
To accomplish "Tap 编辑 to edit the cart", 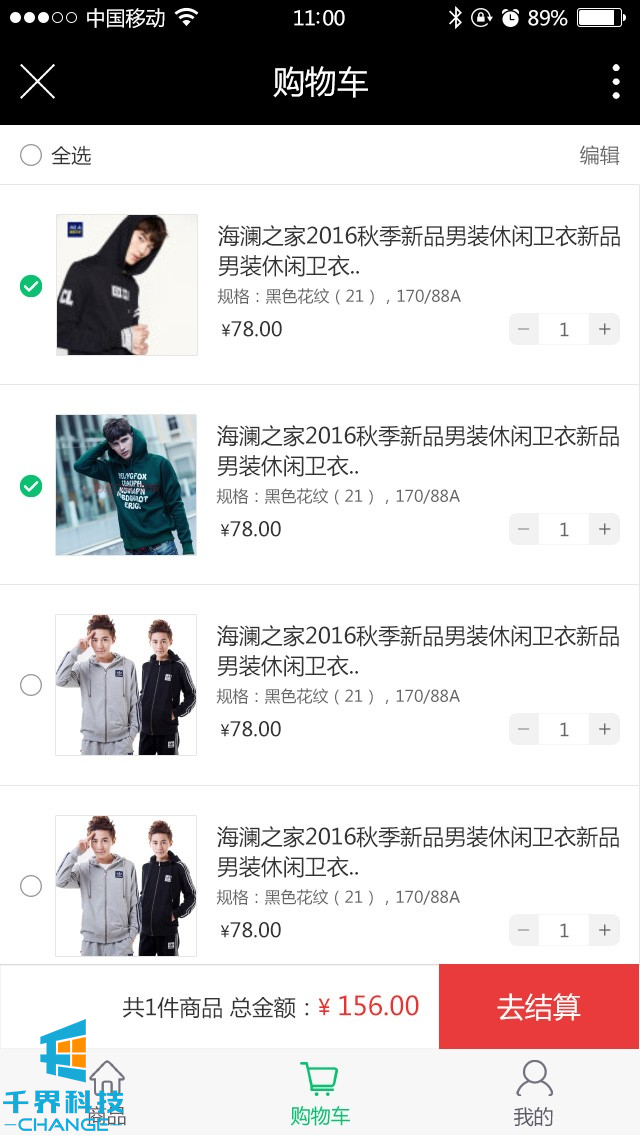I will click(x=599, y=155).
